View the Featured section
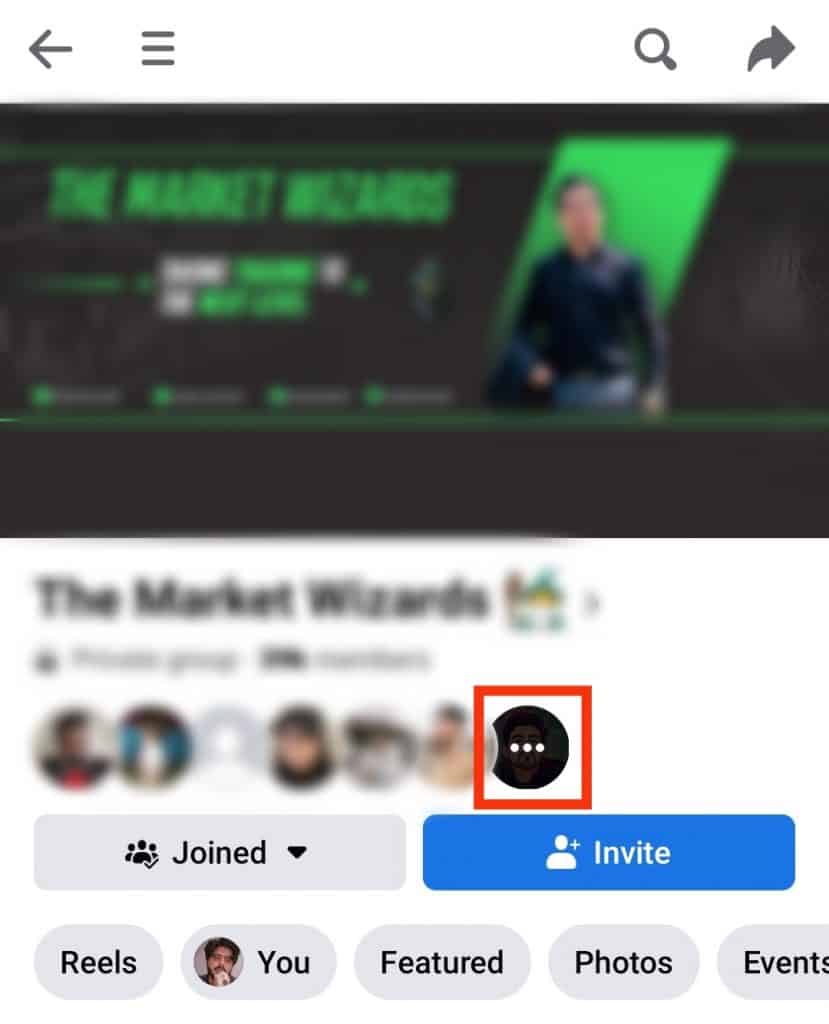 (x=441, y=962)
